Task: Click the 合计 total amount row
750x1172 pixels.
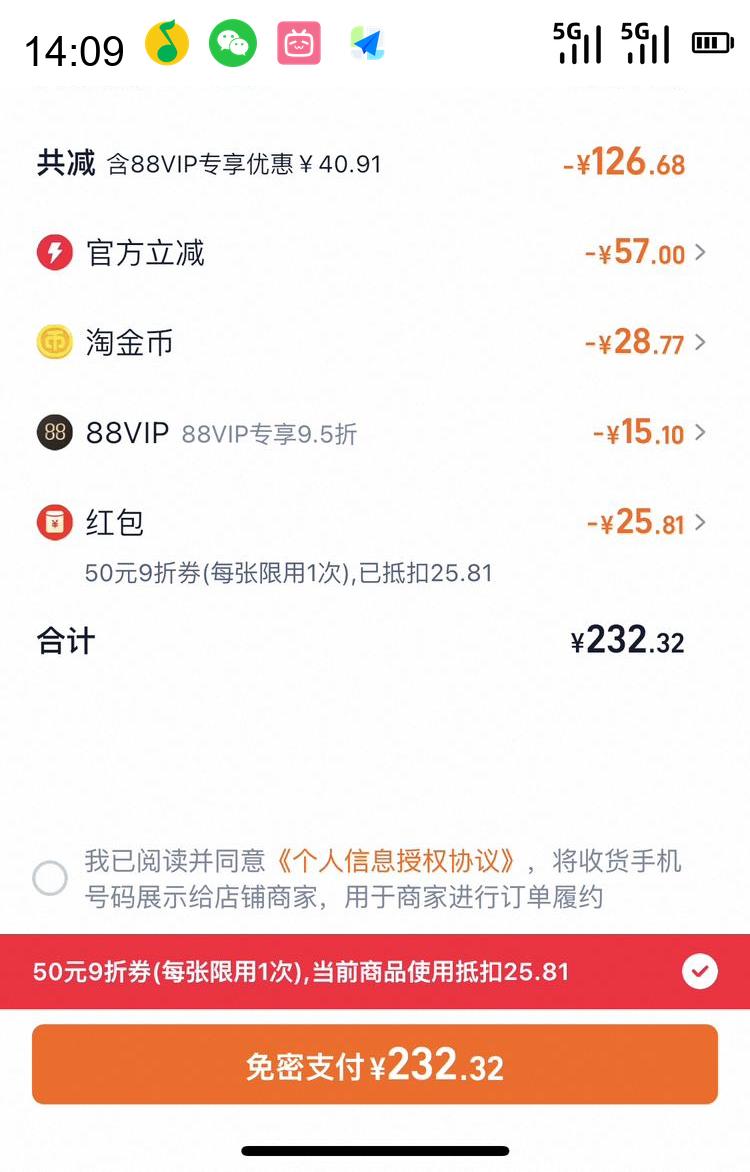Action: [375, 640]
